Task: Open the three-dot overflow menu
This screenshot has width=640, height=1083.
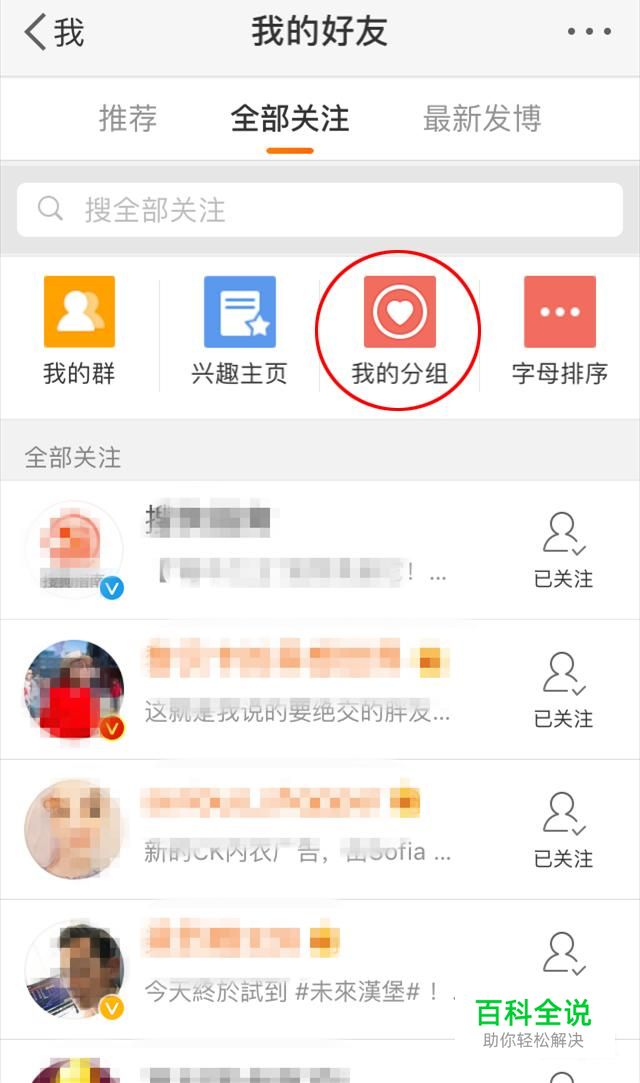Action: [x=589, y=31]
